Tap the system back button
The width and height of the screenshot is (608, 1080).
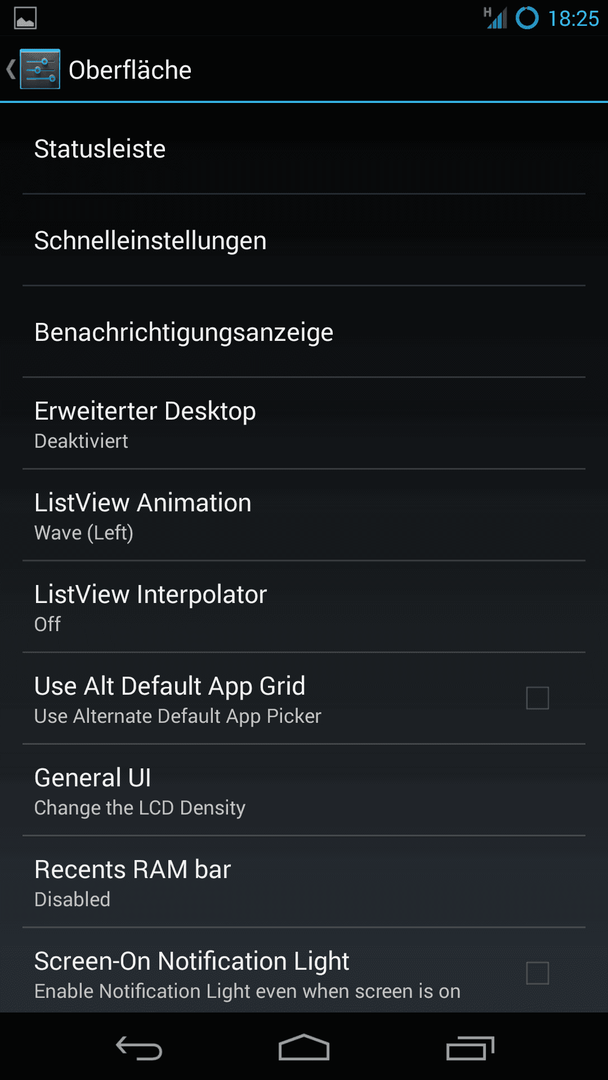139,1048
